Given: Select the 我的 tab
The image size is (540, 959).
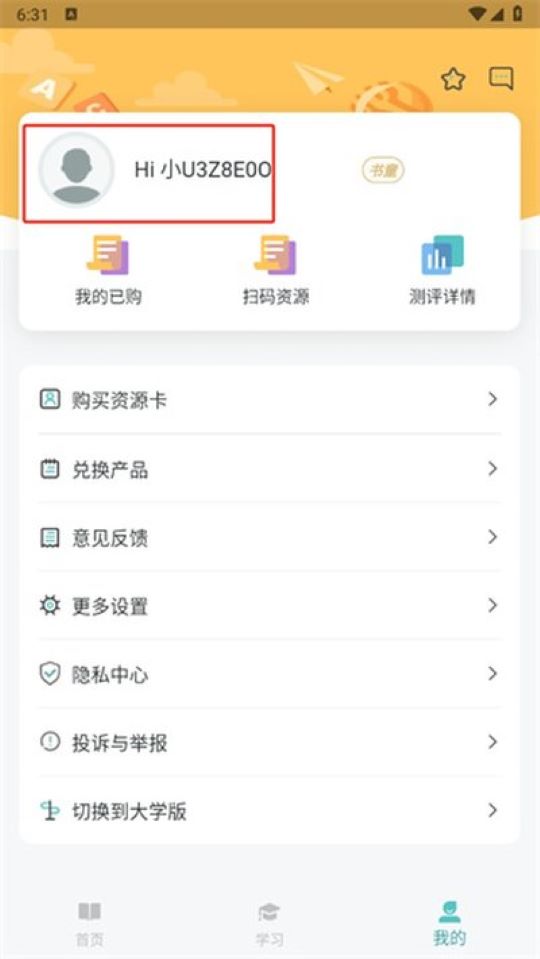Looking at the screenshot, I should [449, 923].
